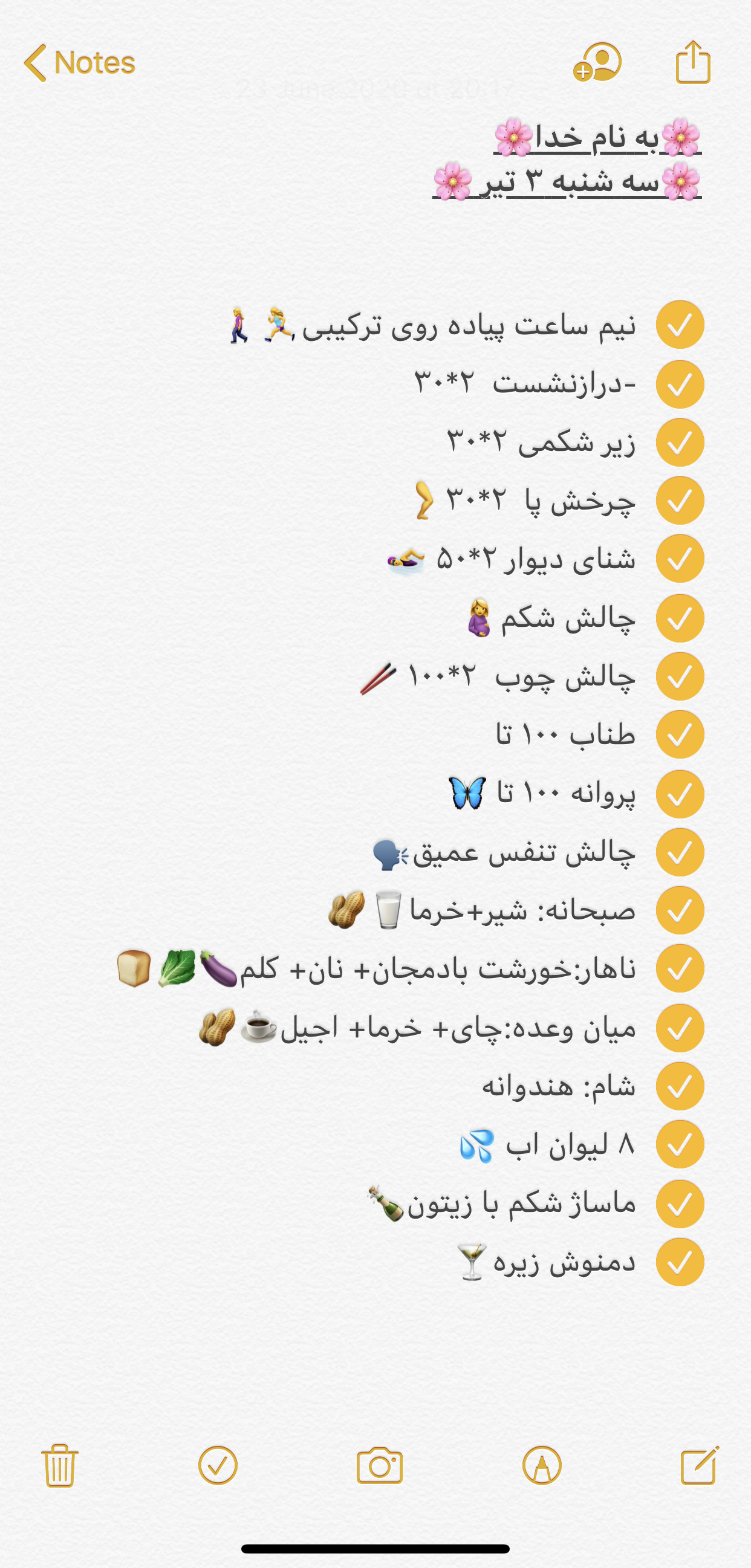The height and width of the screenshot is (1568, 751).
Task: Compose a new note
Action: pos(699,1465)
